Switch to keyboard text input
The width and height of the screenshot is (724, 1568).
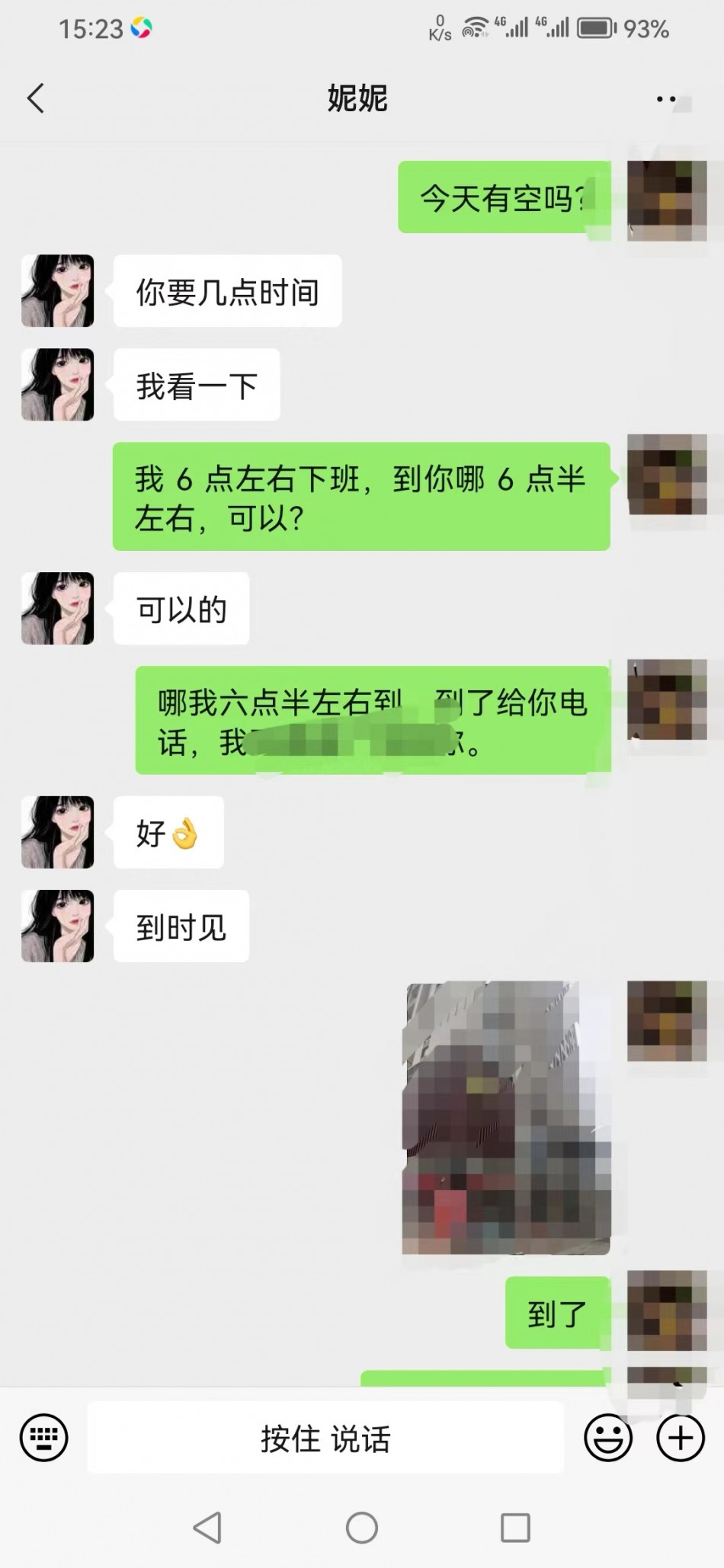(x=43, y=1438)
